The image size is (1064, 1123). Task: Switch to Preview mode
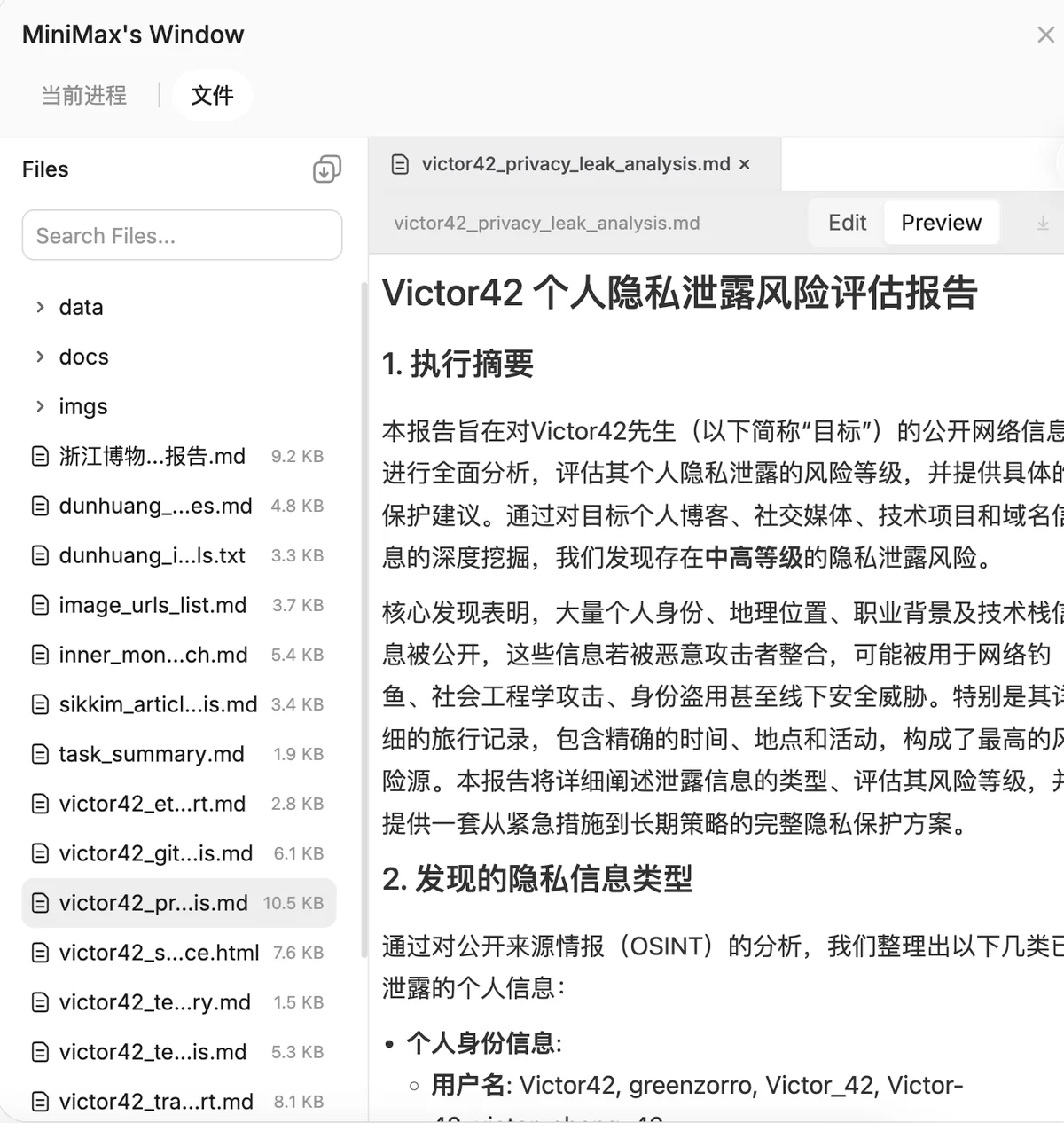pyautogui.click(x=941, y=223)
